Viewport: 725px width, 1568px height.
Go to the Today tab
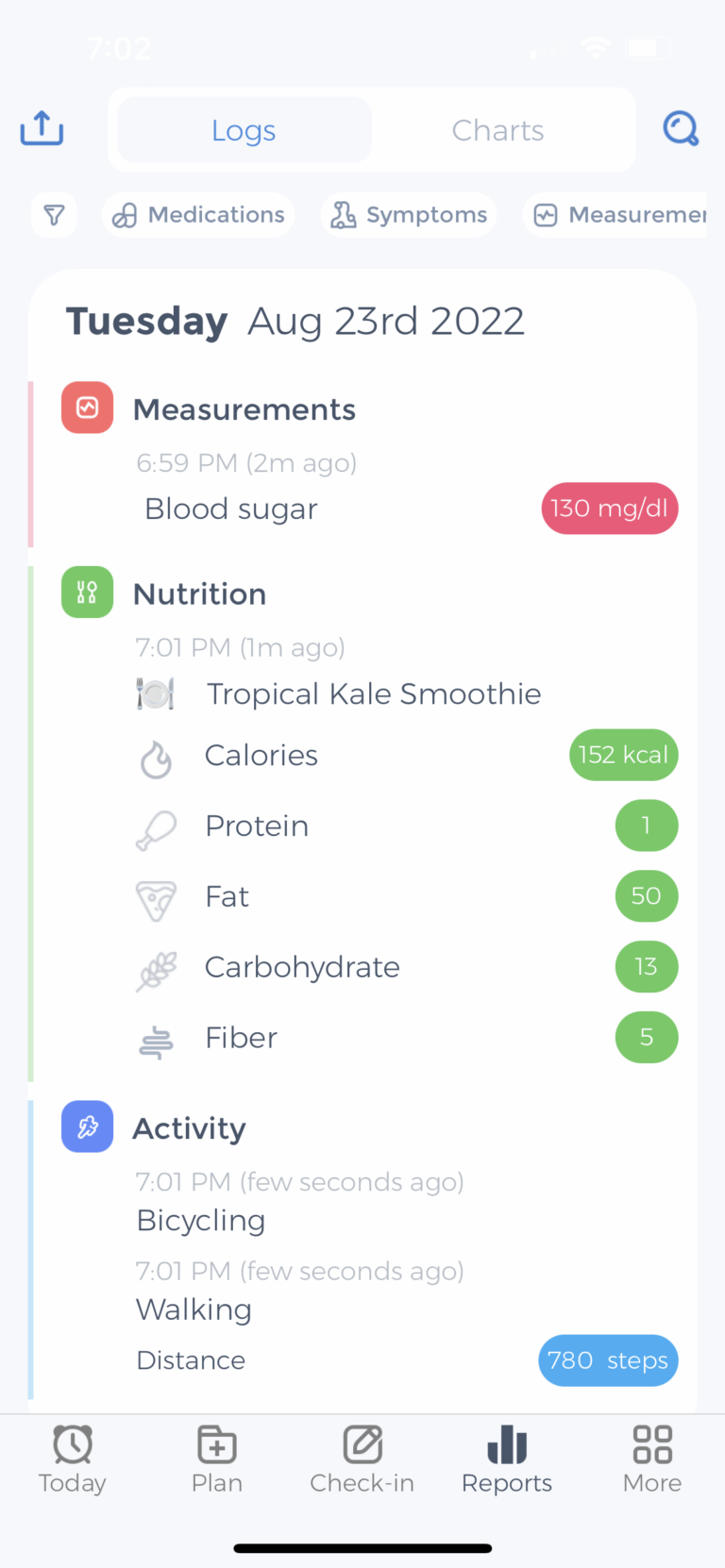click(73, 1460)
